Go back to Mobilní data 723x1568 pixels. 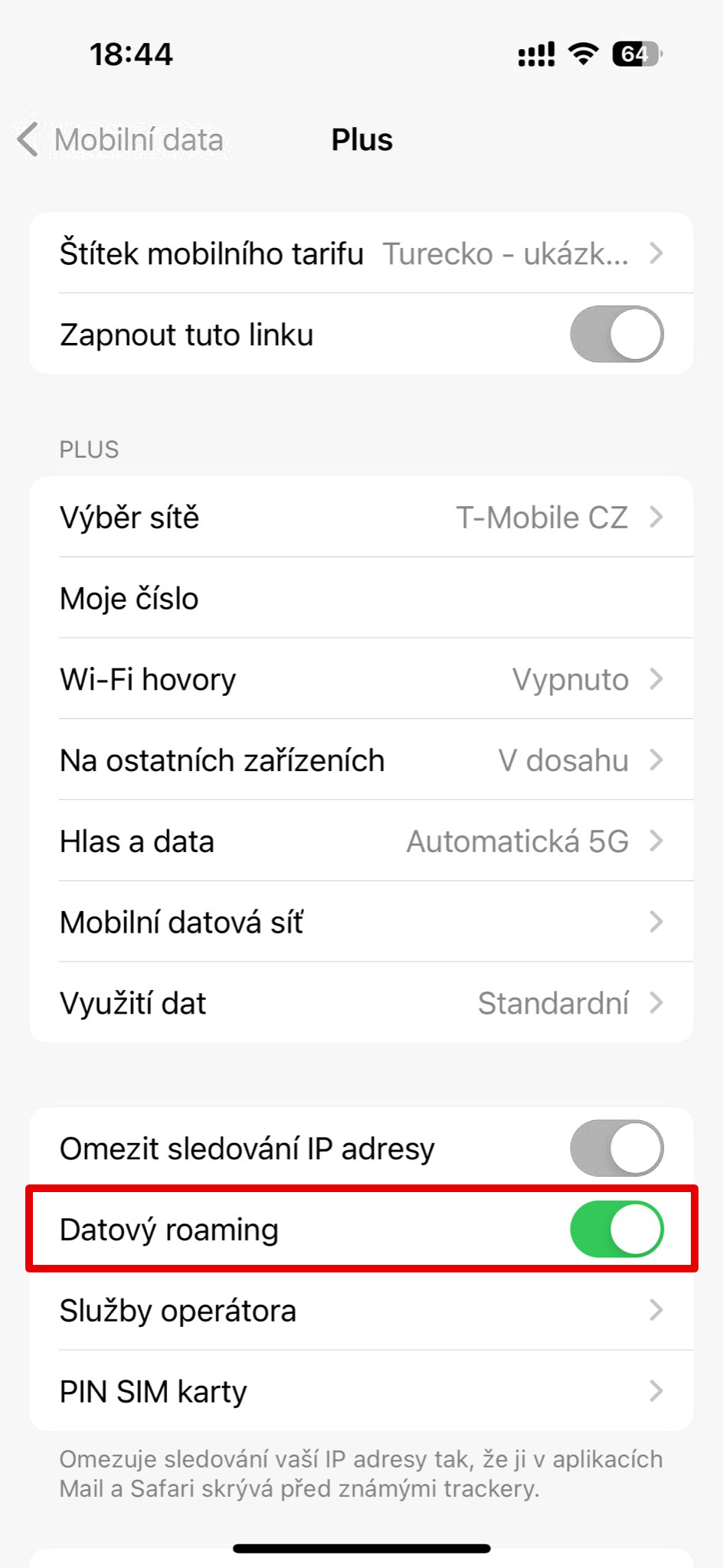click(123, 140)
